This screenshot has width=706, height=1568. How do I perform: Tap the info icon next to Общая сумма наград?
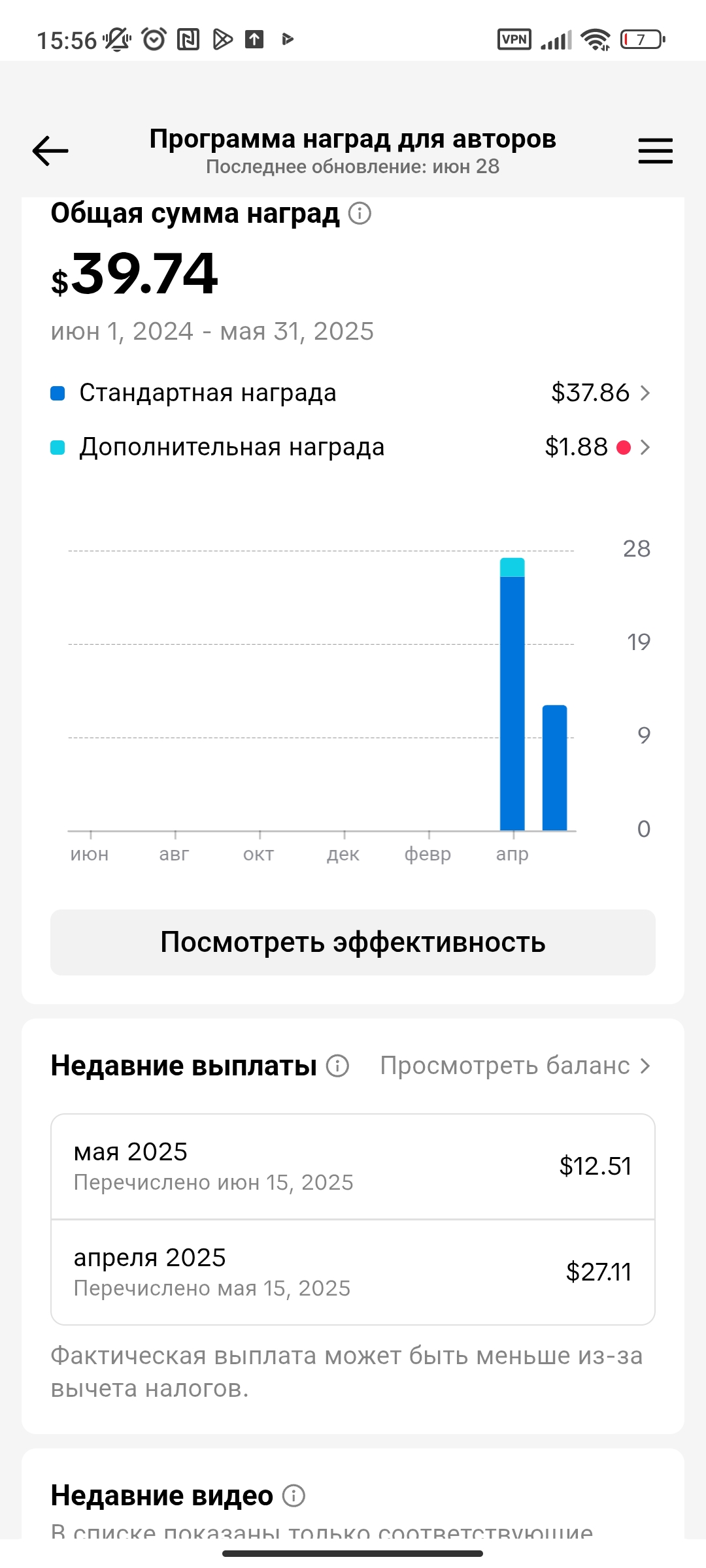tap(358, 214)
